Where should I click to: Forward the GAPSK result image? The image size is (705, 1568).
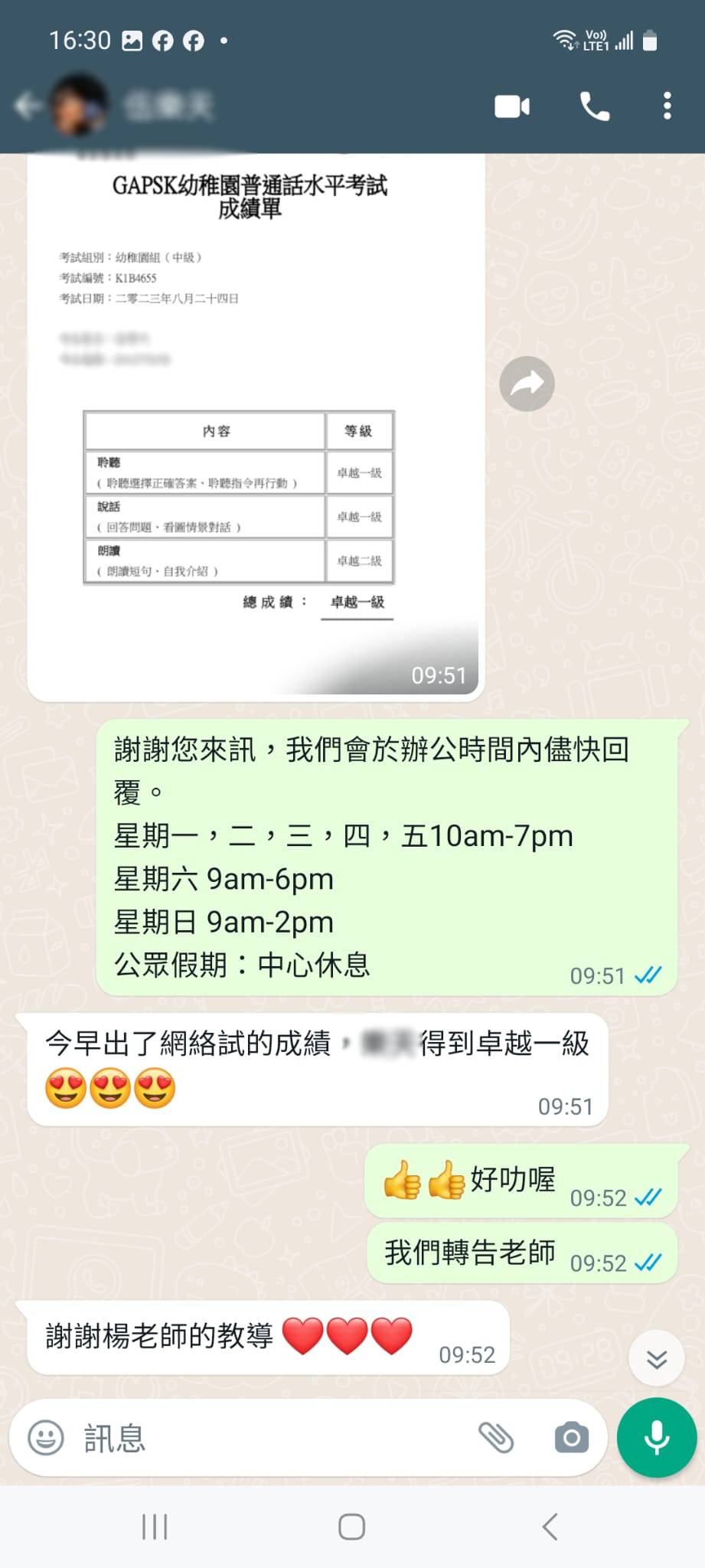pos(527,384)
